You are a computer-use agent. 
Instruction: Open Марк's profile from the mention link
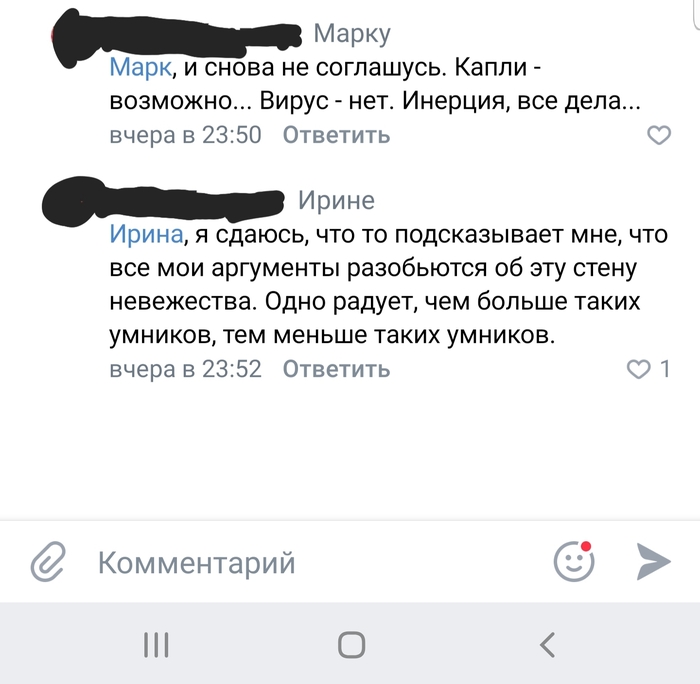(x=139, y=69)
